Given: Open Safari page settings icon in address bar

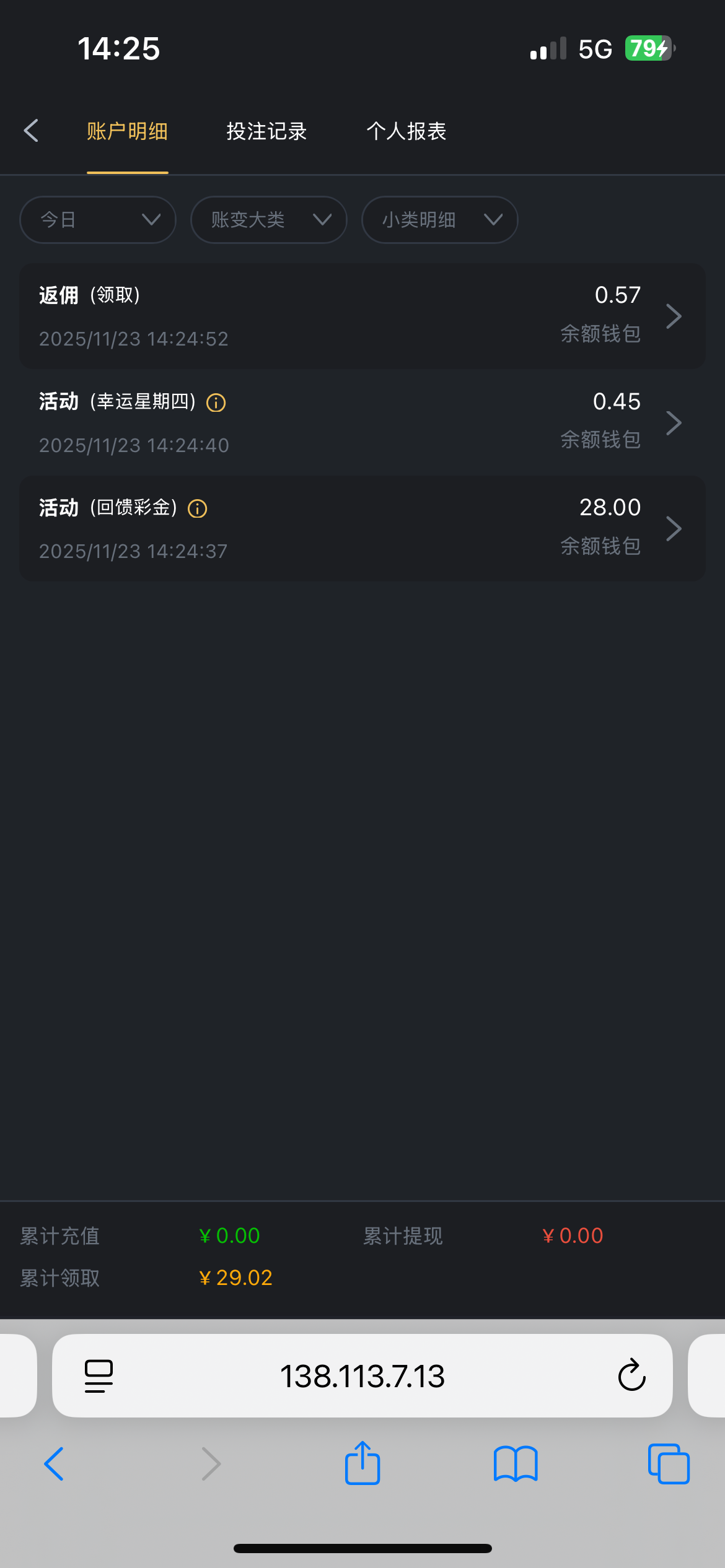Looking at the screenshot, I should click(98, 1376).
